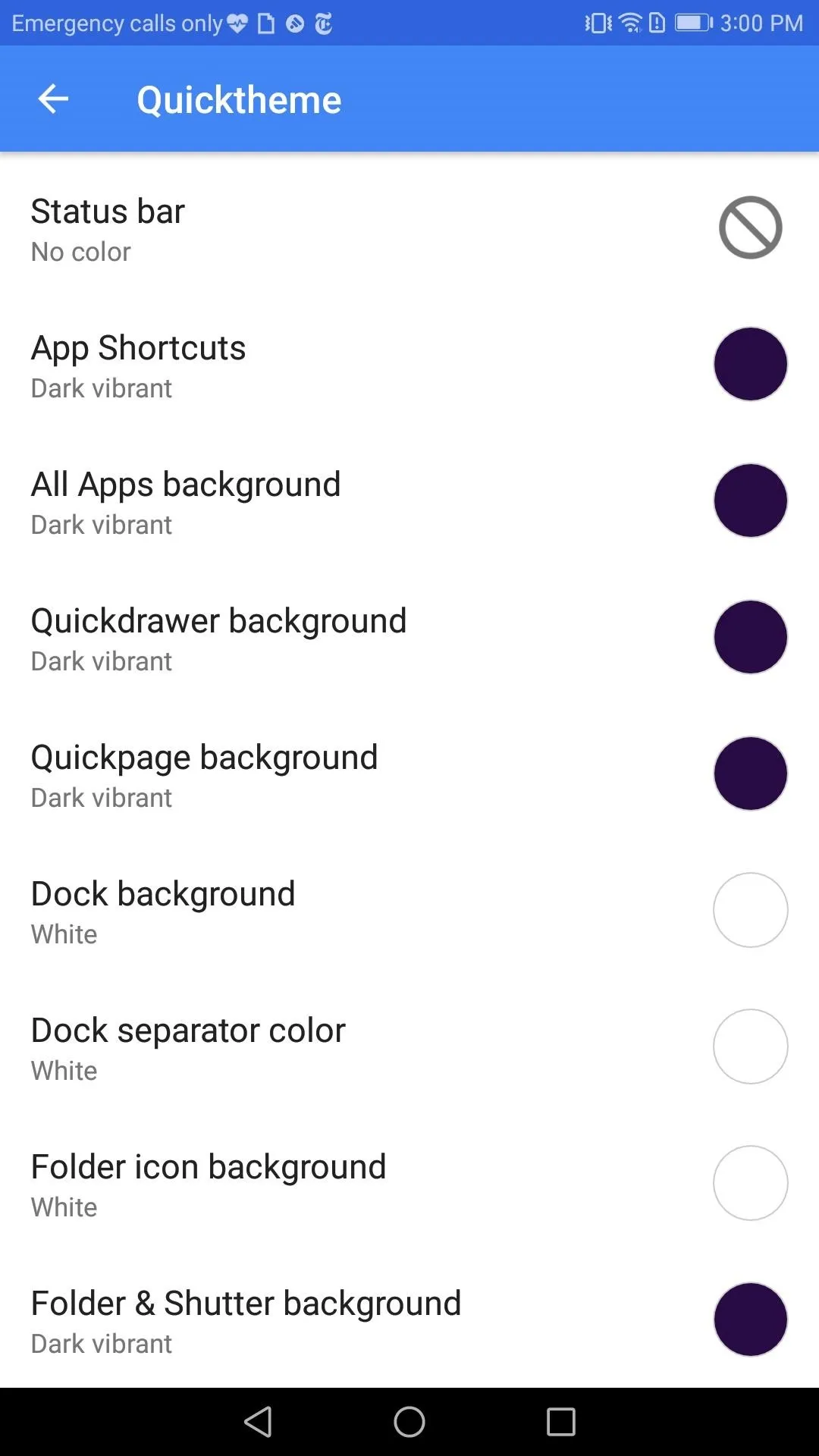Edit Folder icon background color
This screenshot has height=1456, width=819.
point(409,1183)
